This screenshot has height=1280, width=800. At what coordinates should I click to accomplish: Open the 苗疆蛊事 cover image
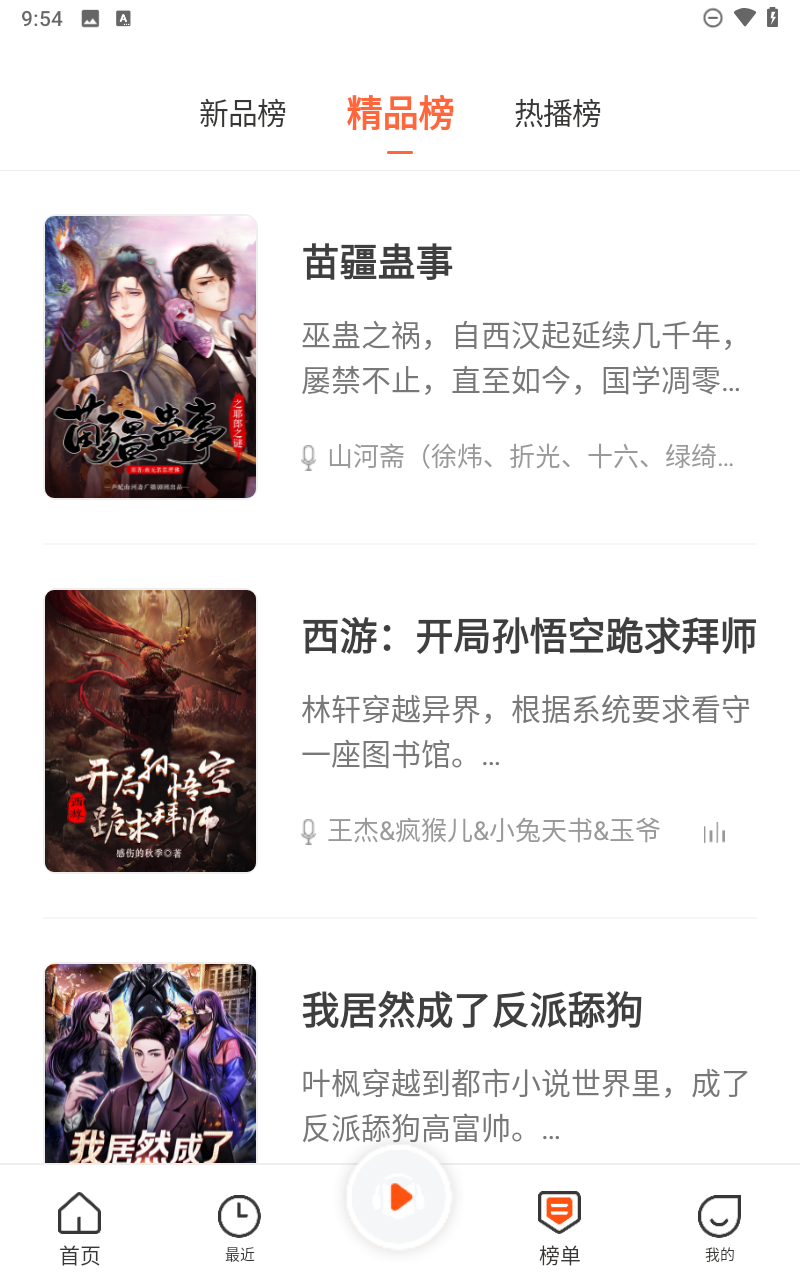coord(151,357)
